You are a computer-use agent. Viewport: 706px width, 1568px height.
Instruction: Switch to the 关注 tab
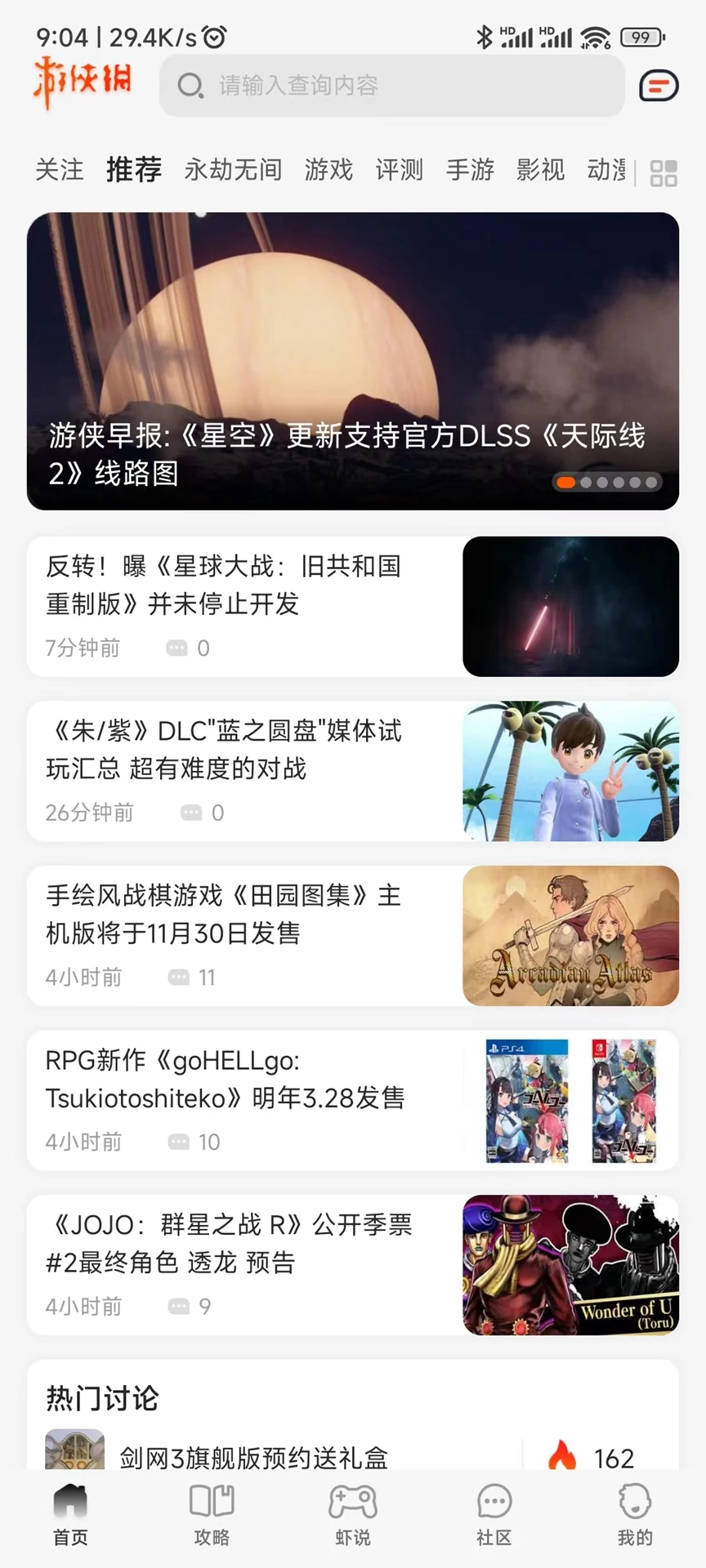(x=58, y=171)
